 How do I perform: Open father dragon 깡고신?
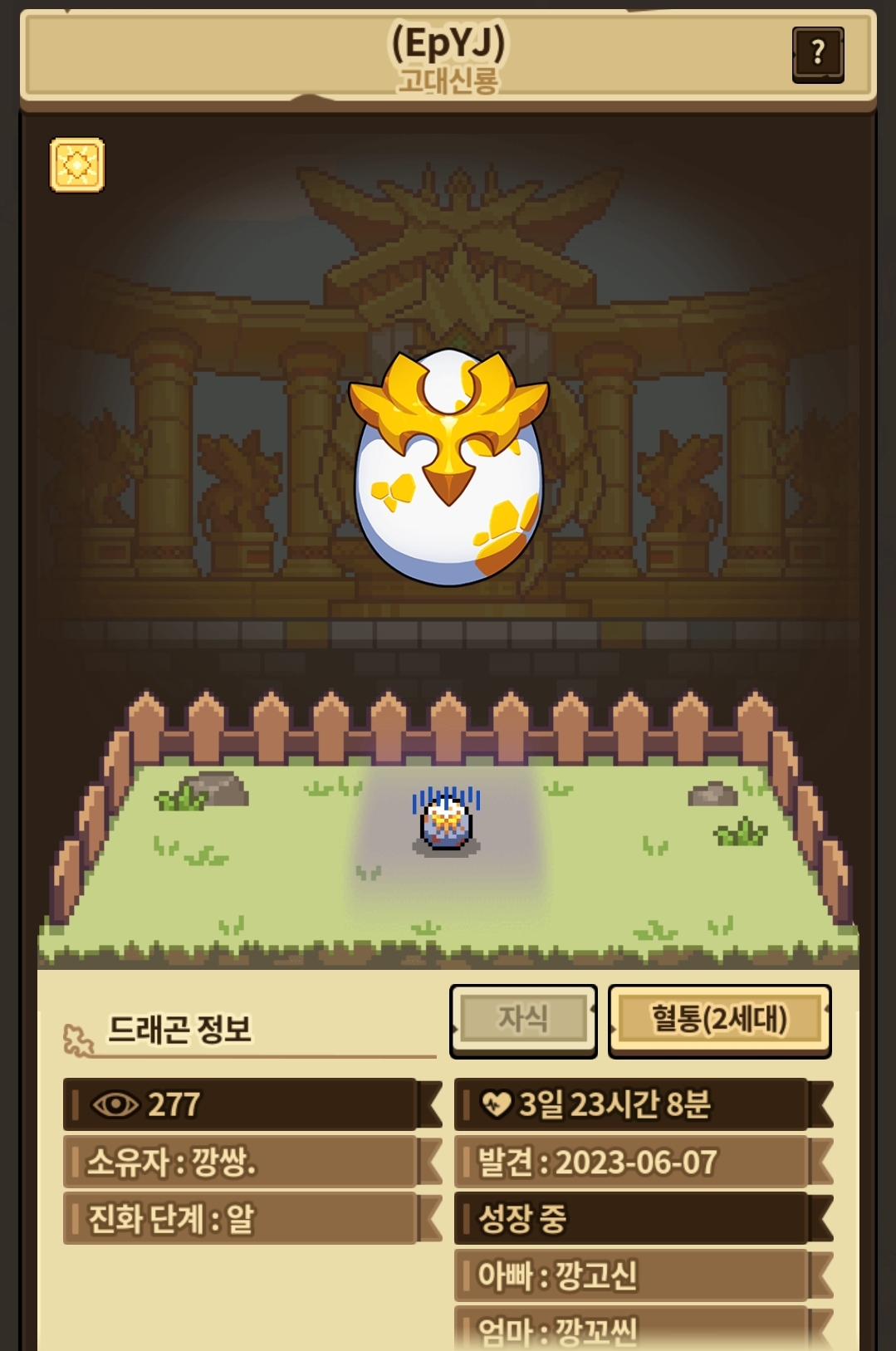click(633, 1275)
